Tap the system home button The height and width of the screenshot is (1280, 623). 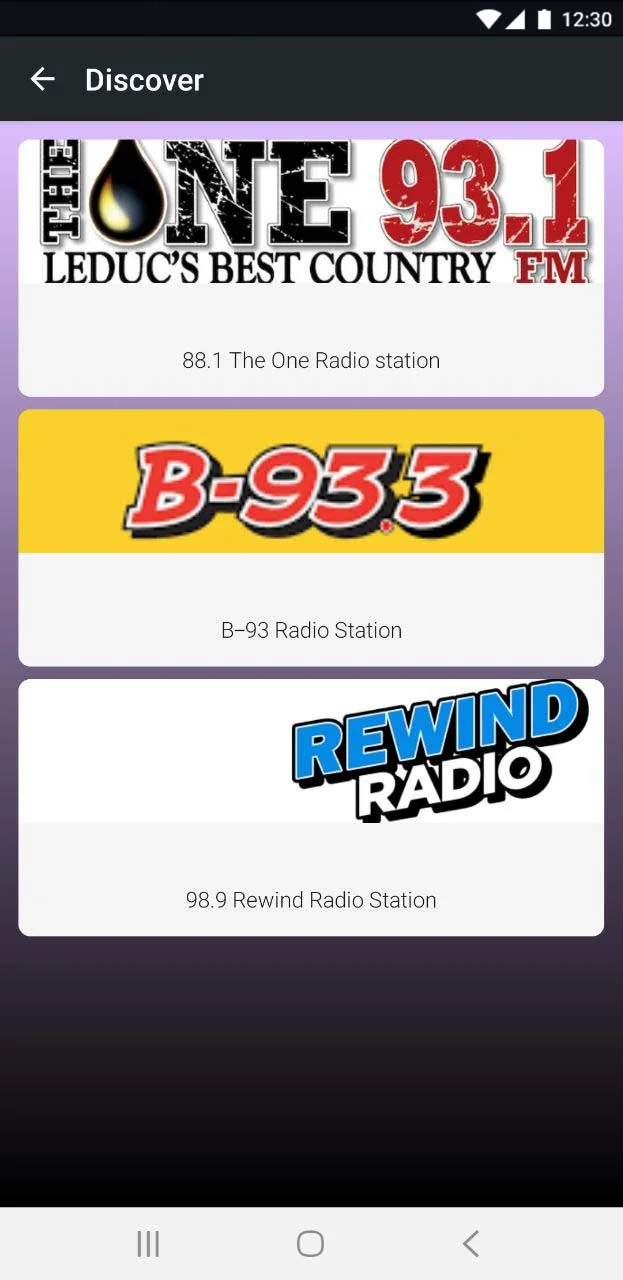(311, 1243)
